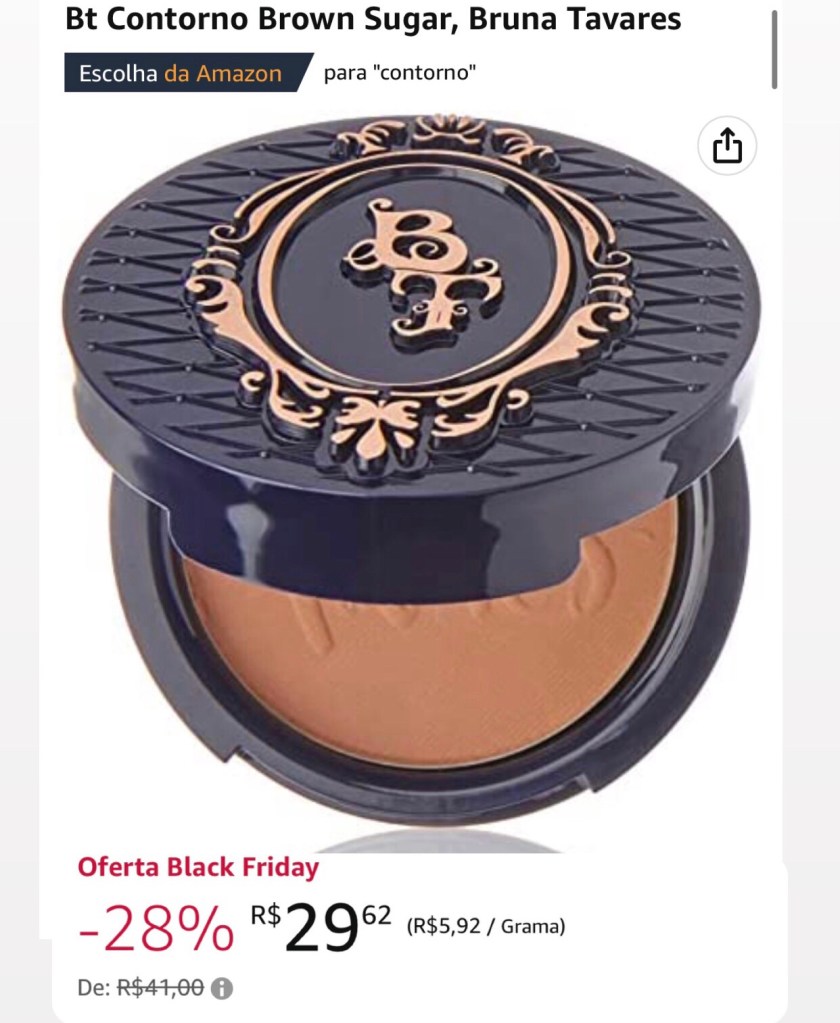The image size is (840, 1023).
Task: Open the info icon beside R$41,00
Action: coord(222,989)
